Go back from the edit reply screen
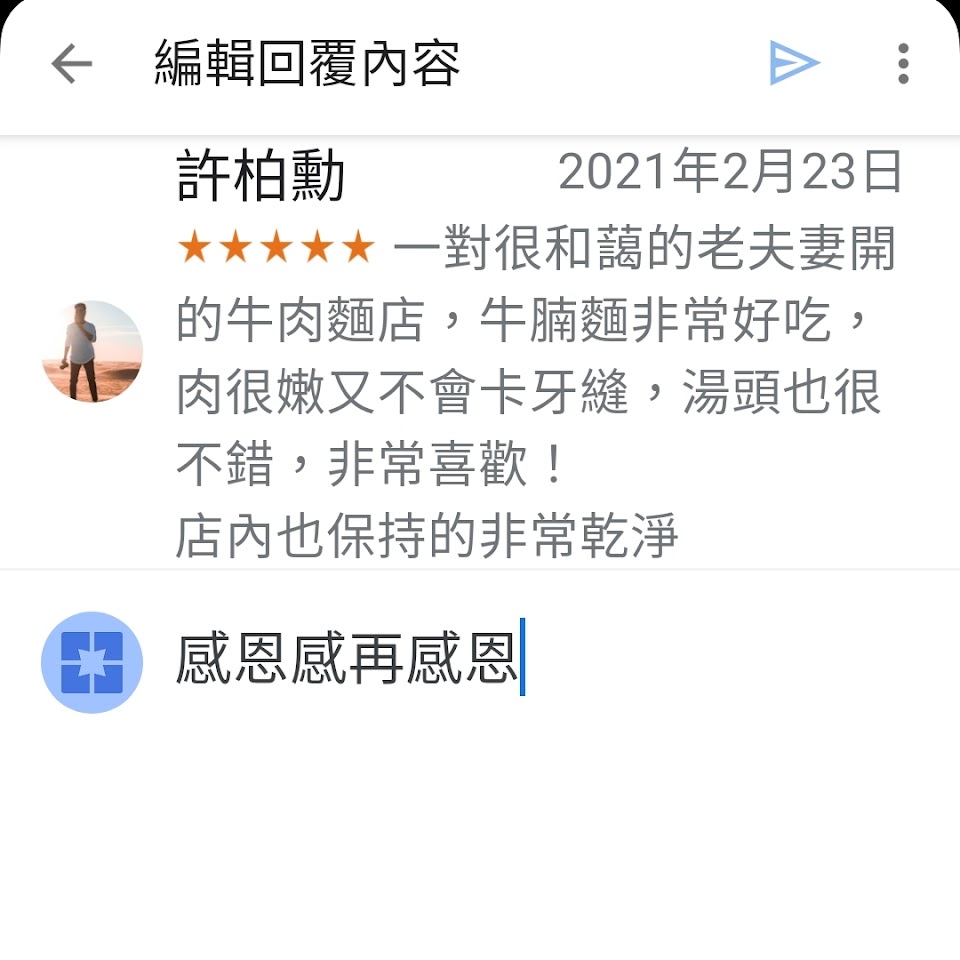This screenshot has width=960, height=960. 71,65
